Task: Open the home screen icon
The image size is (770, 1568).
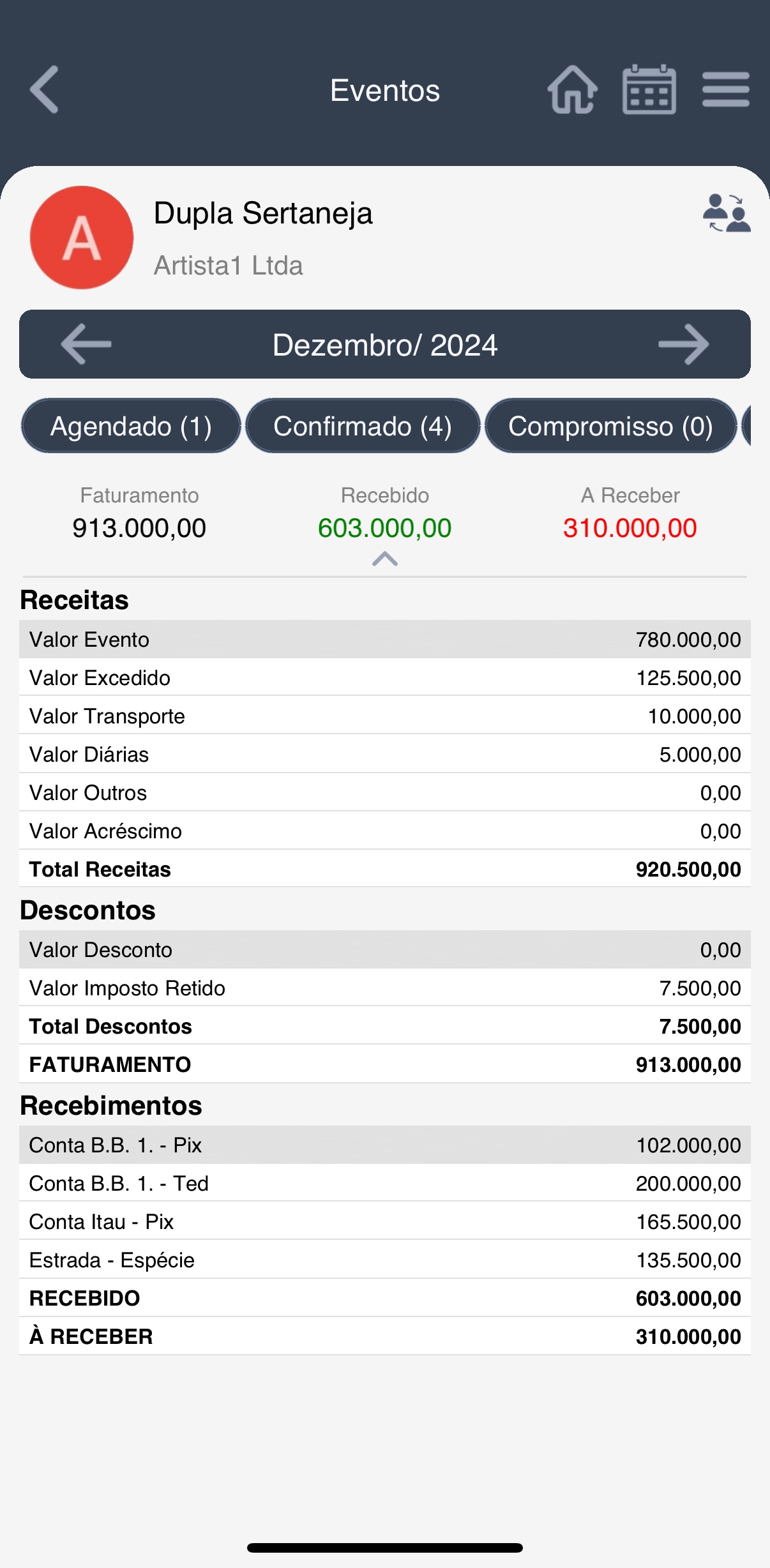Action: [572, 90]
